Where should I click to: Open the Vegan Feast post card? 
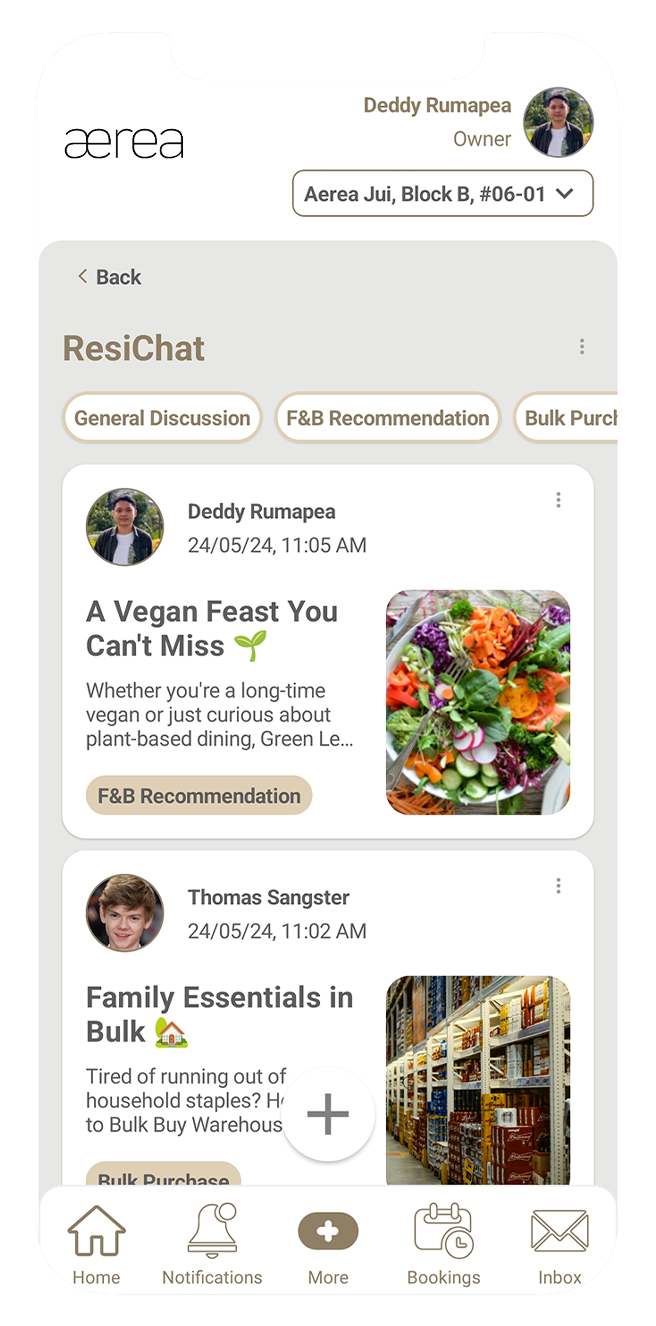pyautogui.click(x=220, y=628)
